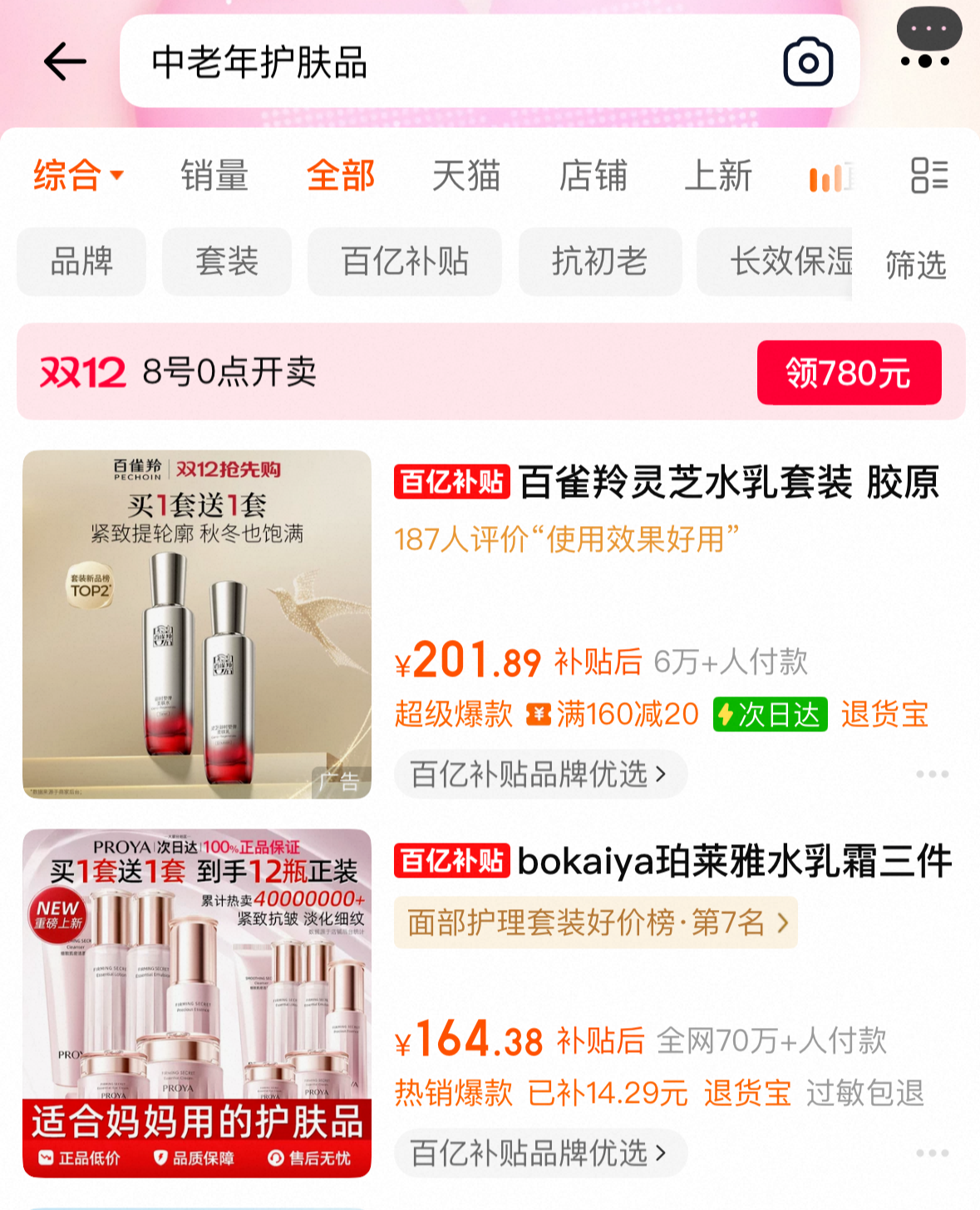
Task: Open camera image search
Action: 808,61
